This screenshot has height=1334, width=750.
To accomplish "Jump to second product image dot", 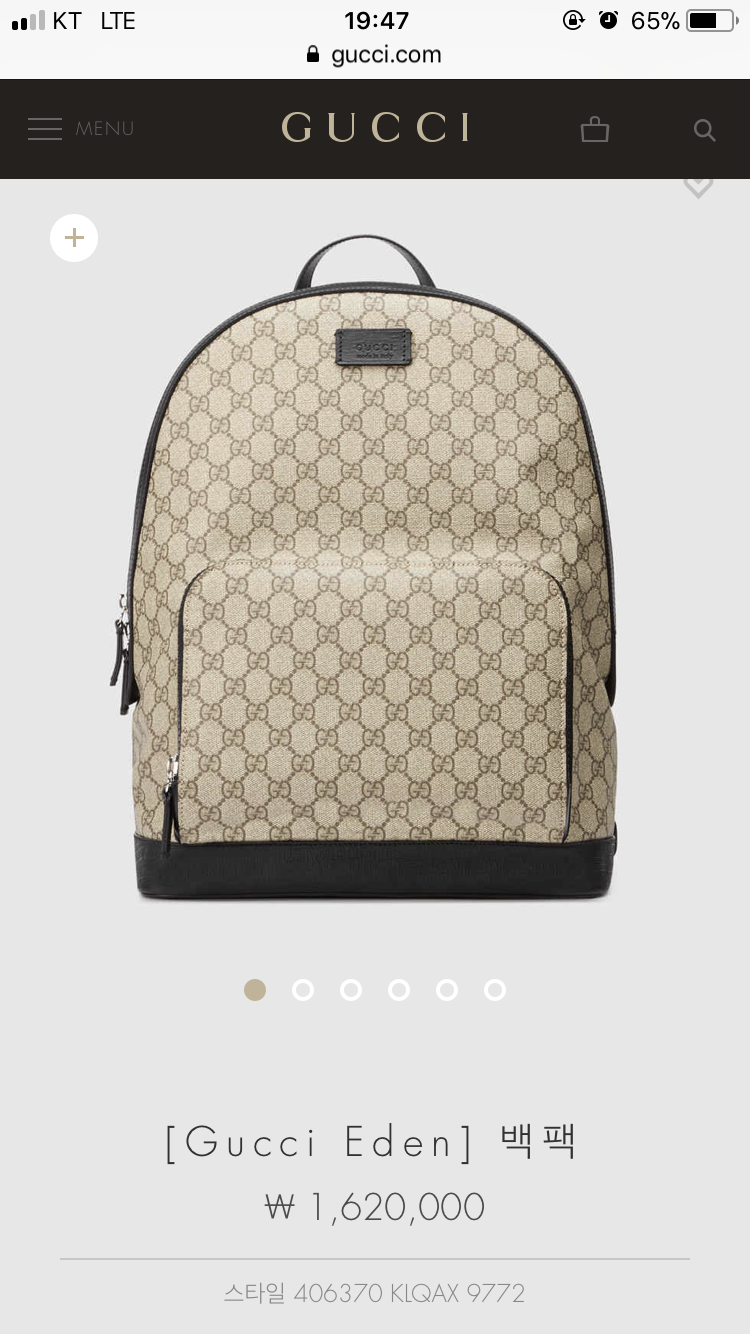I will 303,990.
